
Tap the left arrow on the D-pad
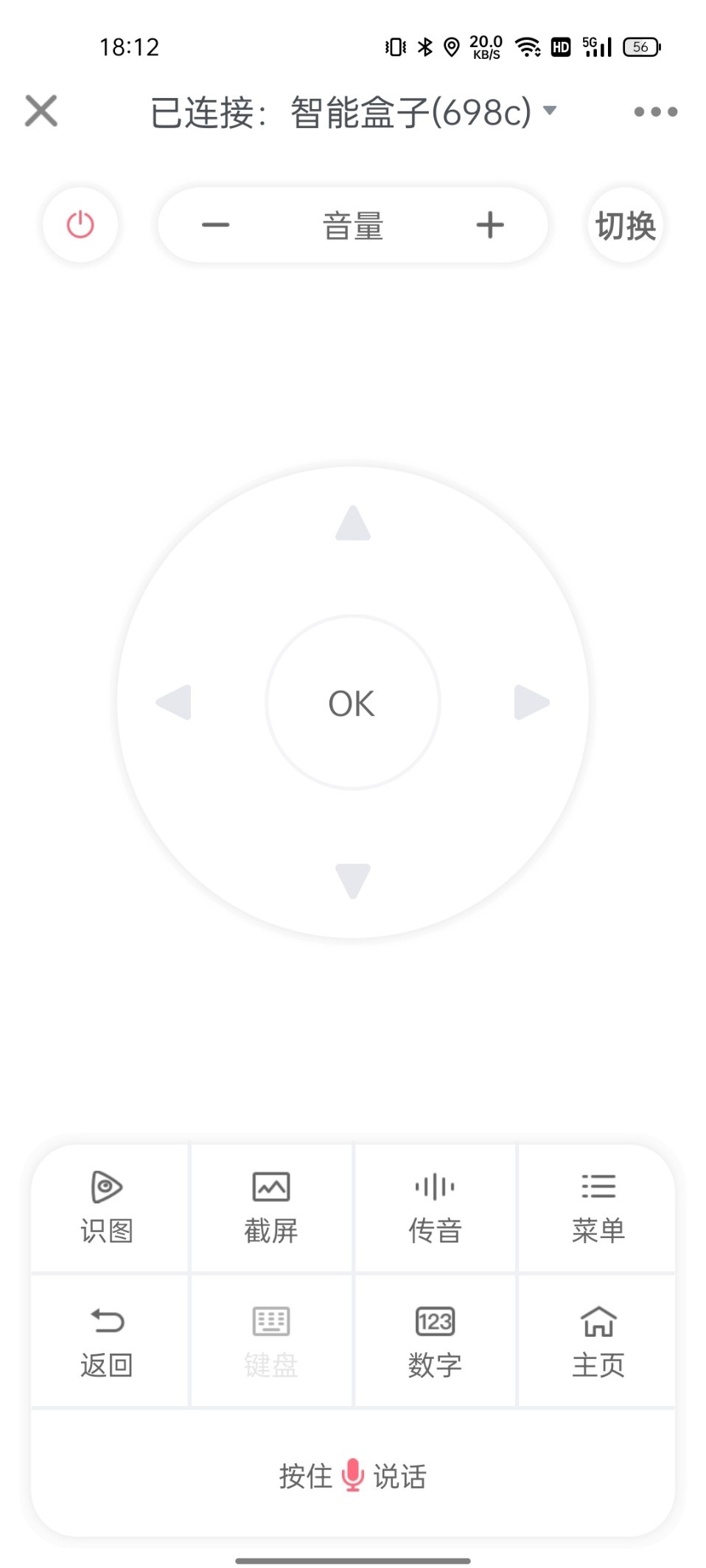tap(175, 702)
